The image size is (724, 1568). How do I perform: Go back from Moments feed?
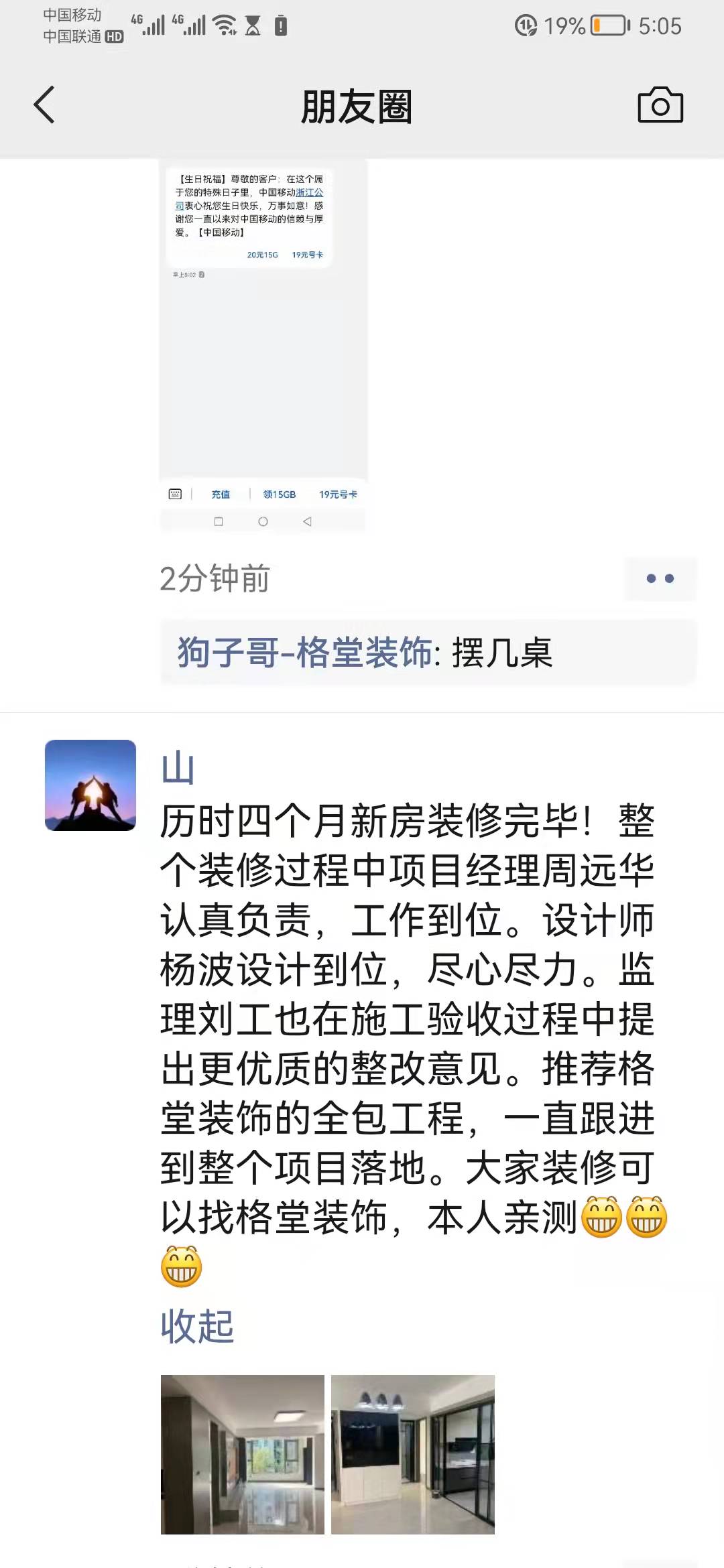point(44,105)
